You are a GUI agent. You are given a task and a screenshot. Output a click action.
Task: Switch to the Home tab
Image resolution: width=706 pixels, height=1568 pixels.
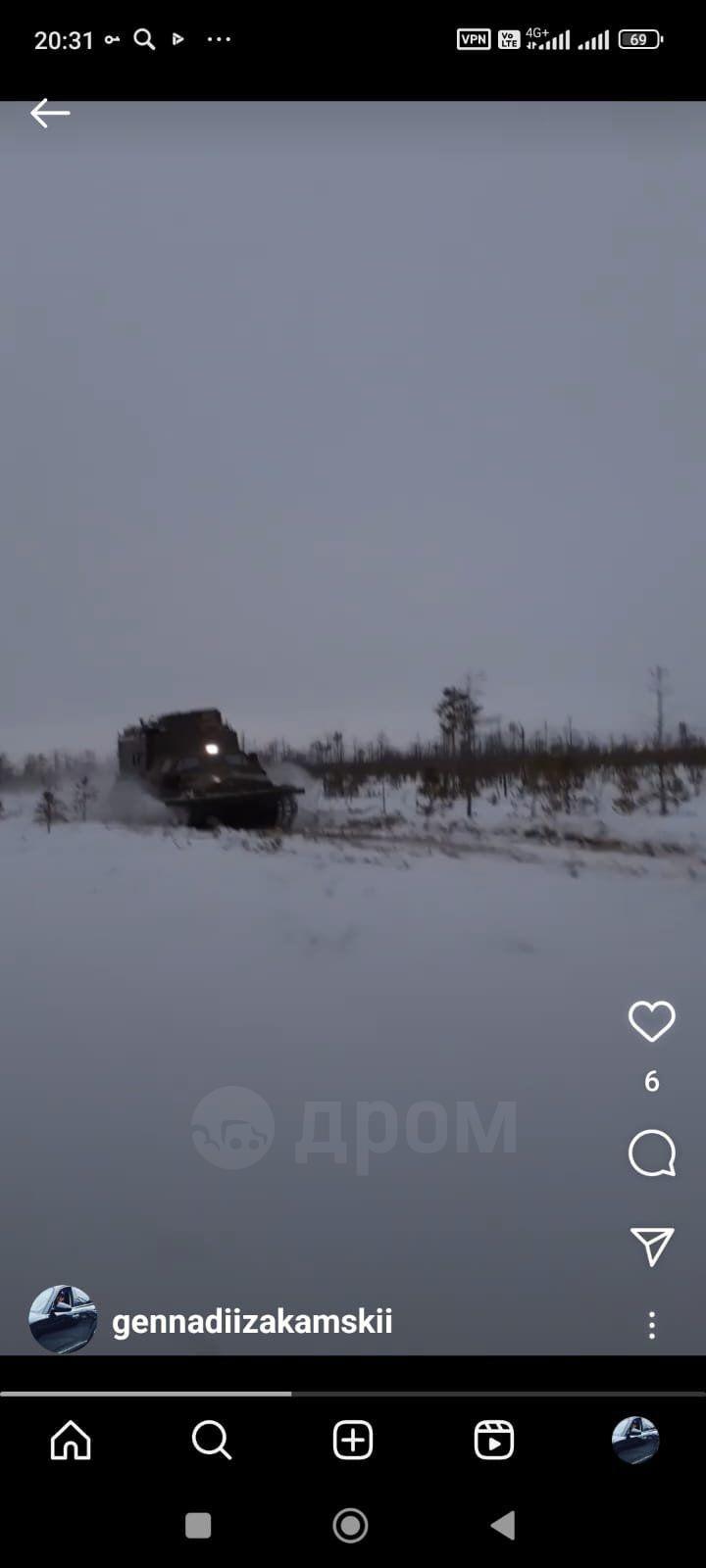pyautogui.click(x=71, y=1441)
